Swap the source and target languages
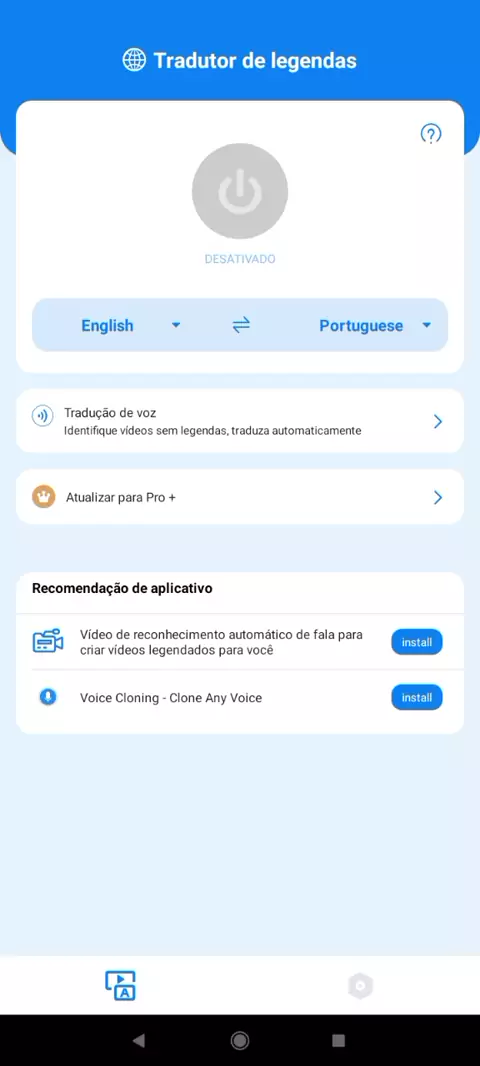480x1066 pixels. [x=241, y=326]
